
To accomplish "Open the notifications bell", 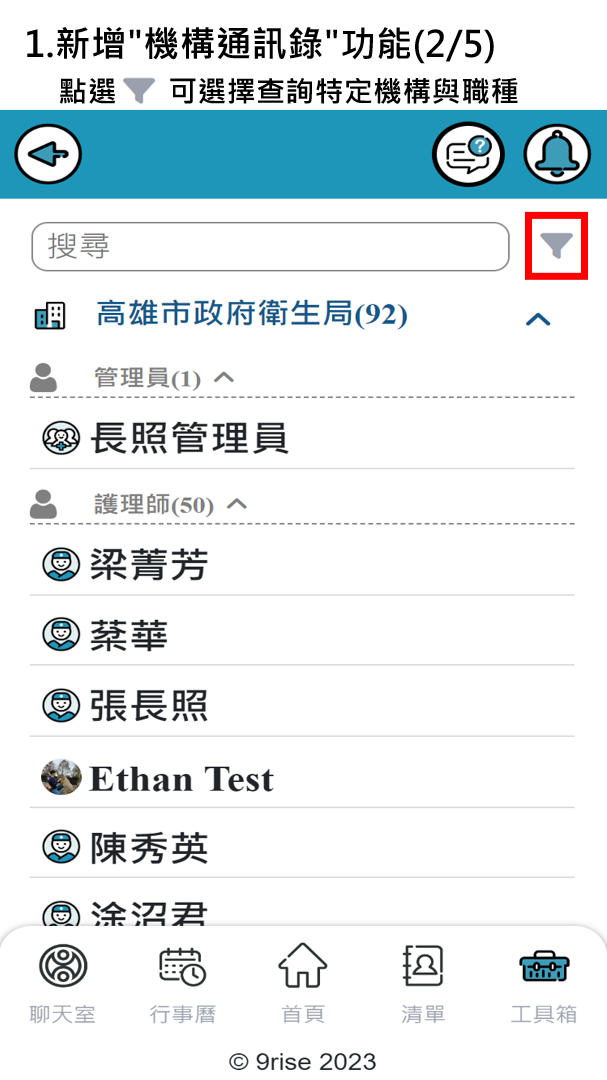I will [557, 155].
